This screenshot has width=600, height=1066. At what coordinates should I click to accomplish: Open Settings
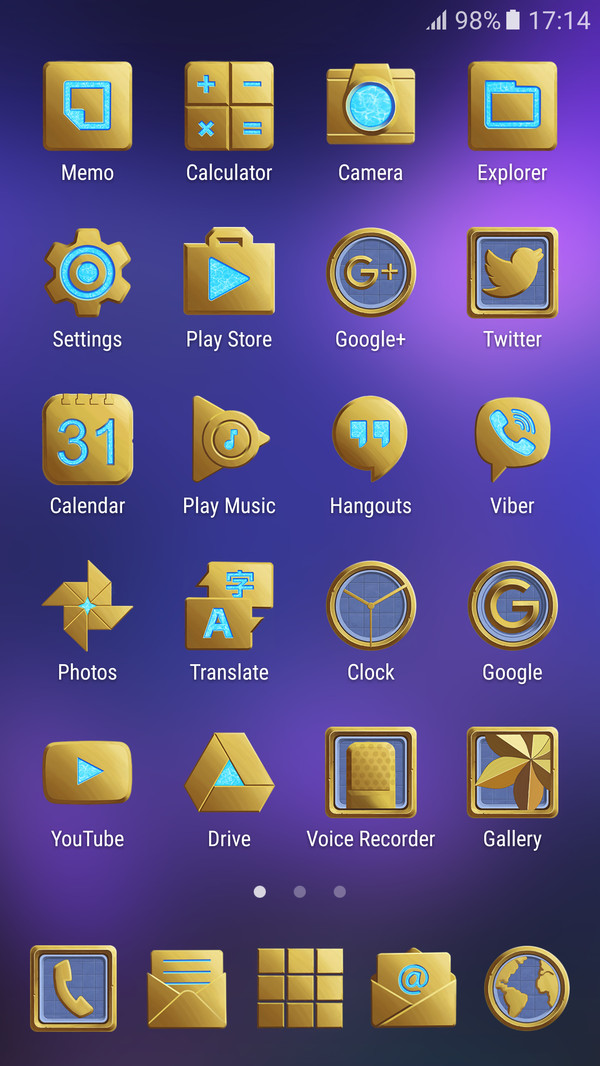[87, 273]
